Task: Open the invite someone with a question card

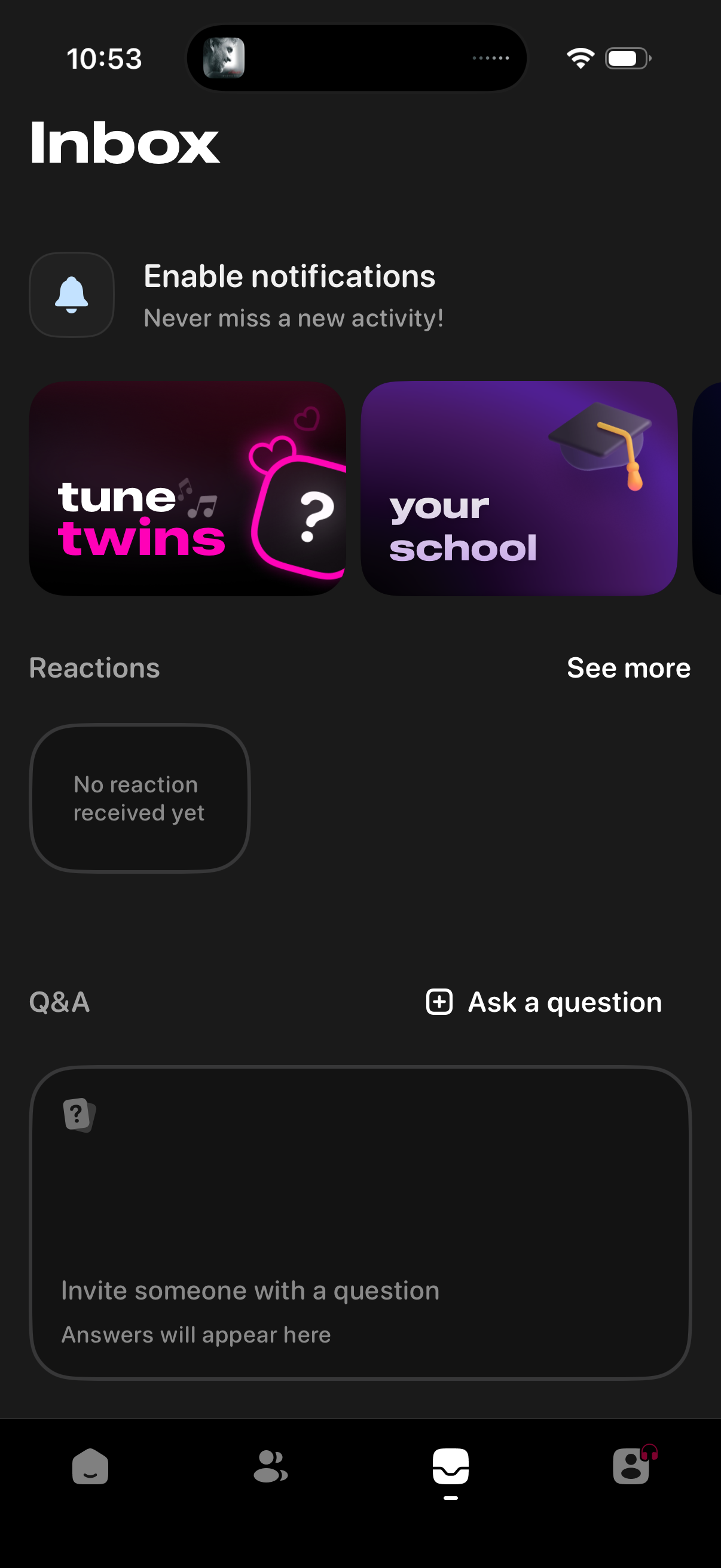Action: click(x=360, y=1223)
